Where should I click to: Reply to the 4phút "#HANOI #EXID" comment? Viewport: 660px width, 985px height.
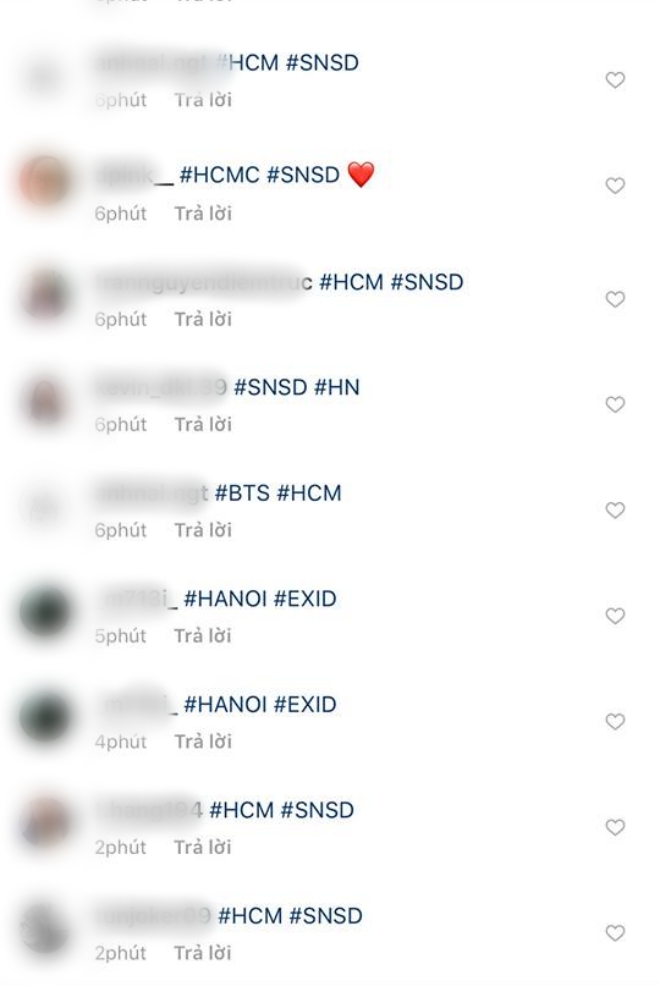(x=203, y=742)
